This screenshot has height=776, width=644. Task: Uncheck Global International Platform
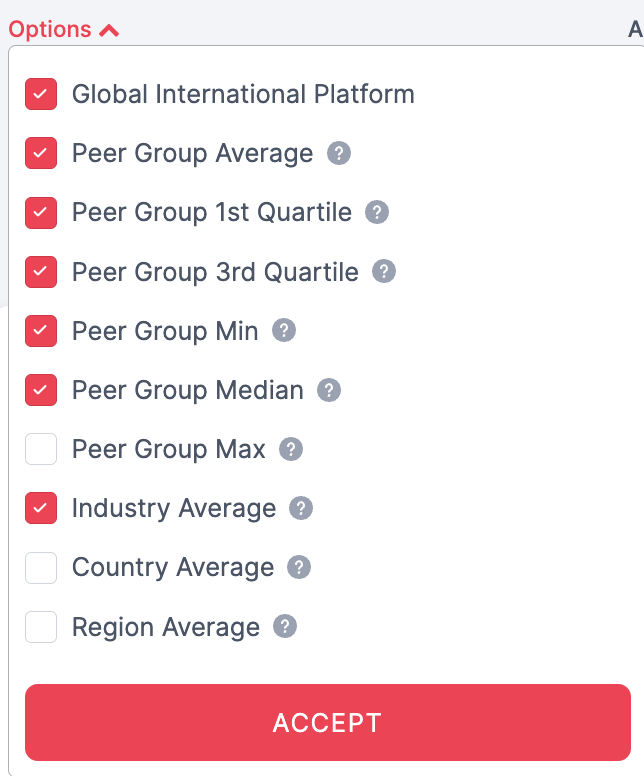[x=41, y=94]
